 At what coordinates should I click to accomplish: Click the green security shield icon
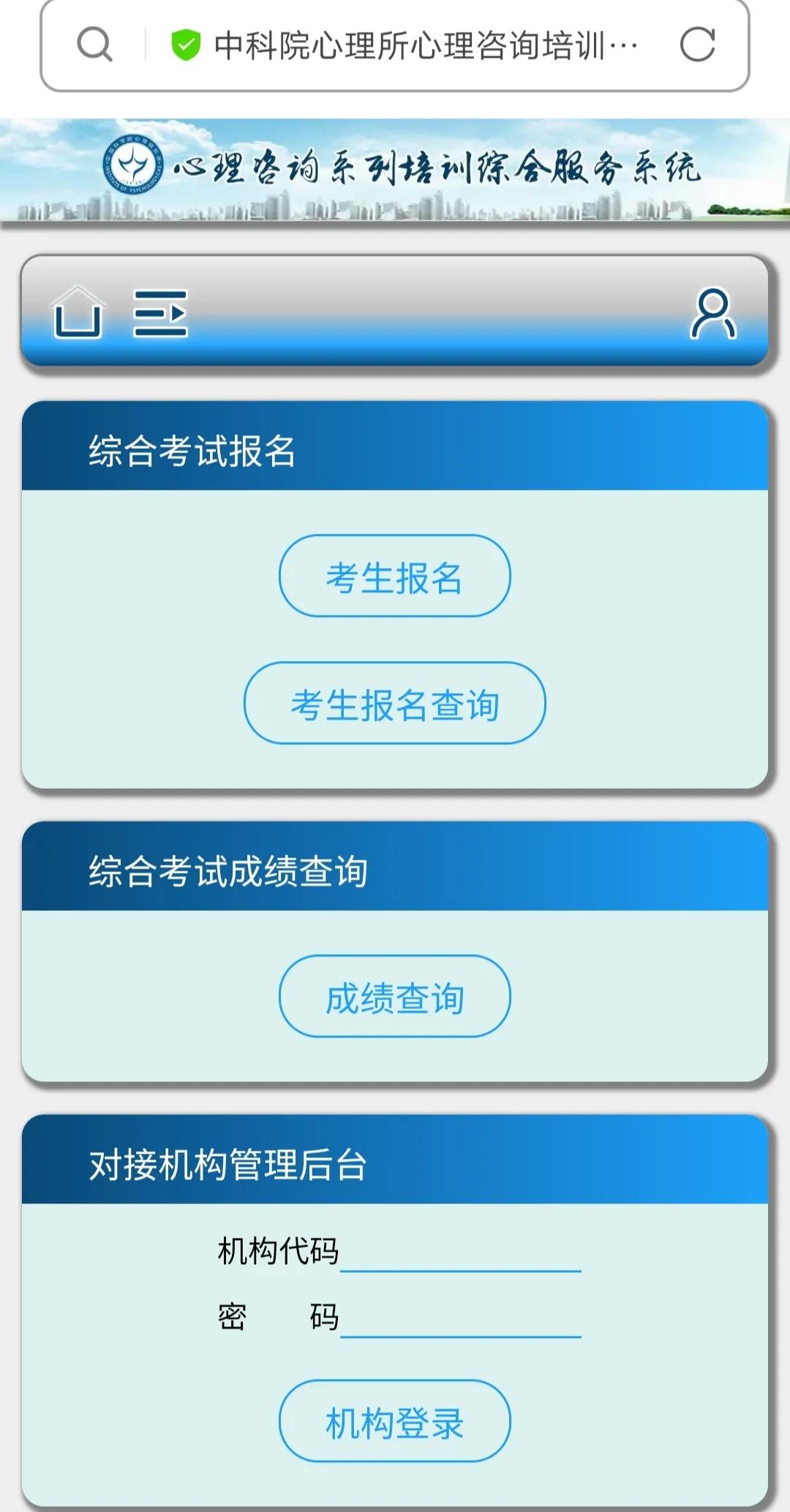[185, 44]
